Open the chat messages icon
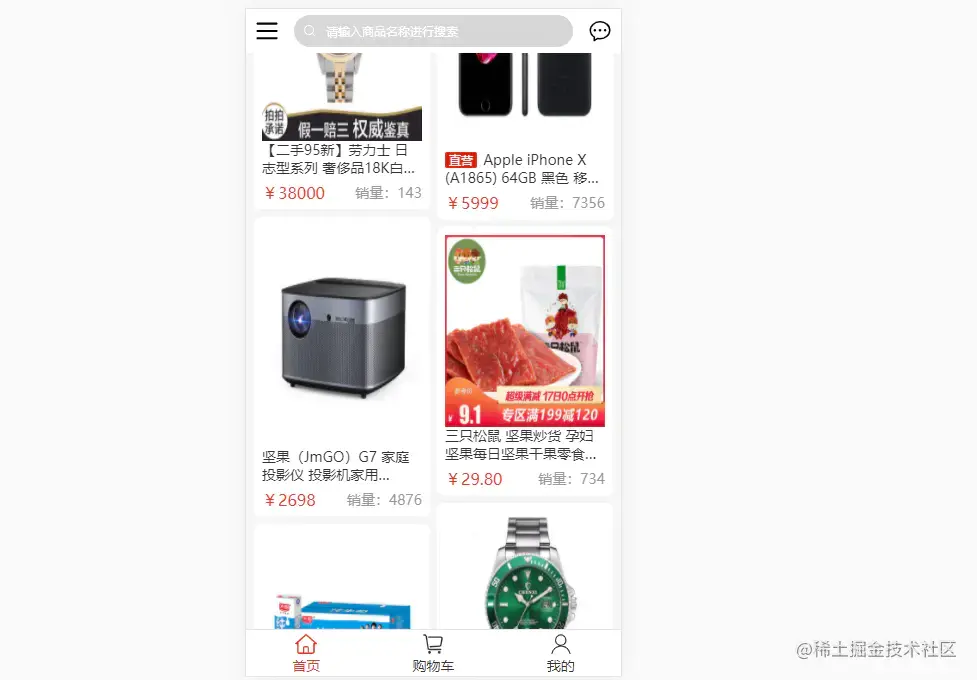 coord(600,31)
